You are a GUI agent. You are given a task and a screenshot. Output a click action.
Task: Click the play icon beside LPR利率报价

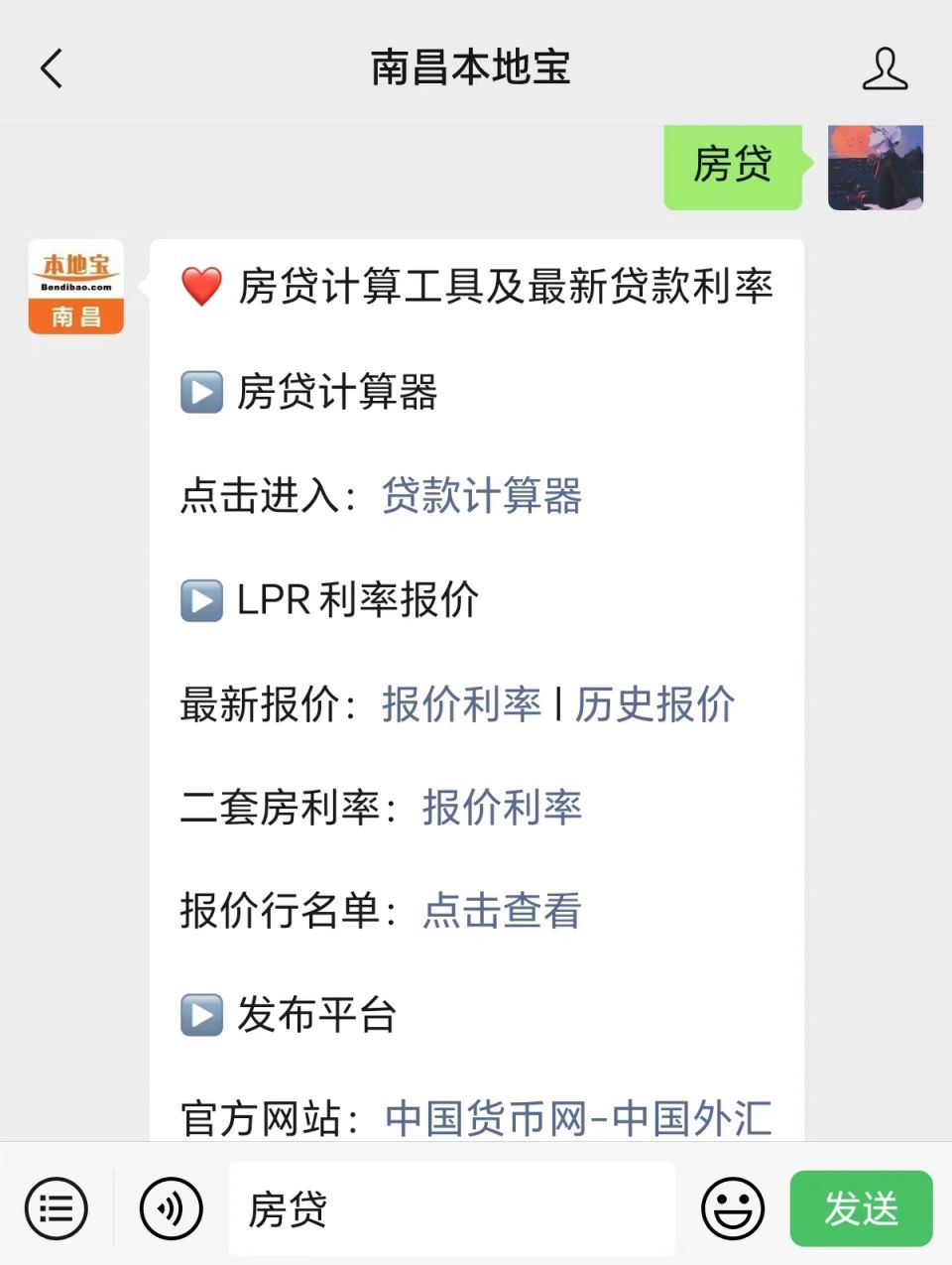(x=201, y=600)
